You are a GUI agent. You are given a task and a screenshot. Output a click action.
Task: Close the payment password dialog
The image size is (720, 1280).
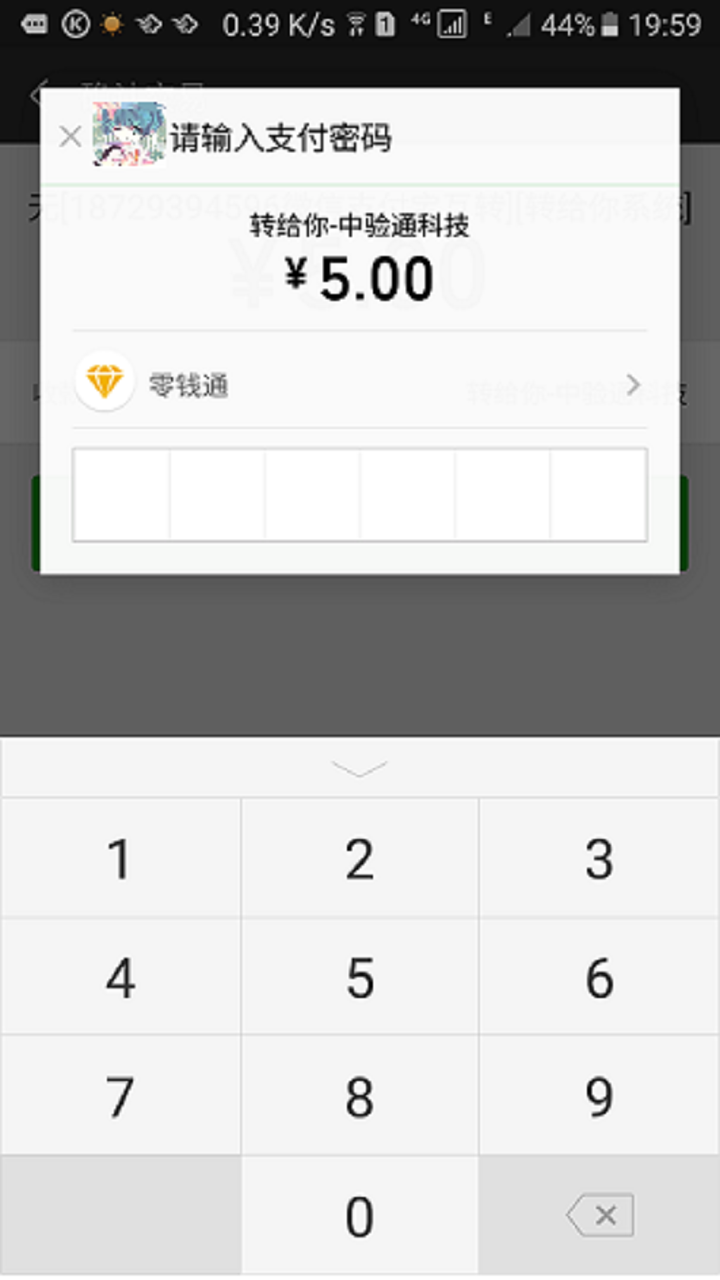(69, 137)
